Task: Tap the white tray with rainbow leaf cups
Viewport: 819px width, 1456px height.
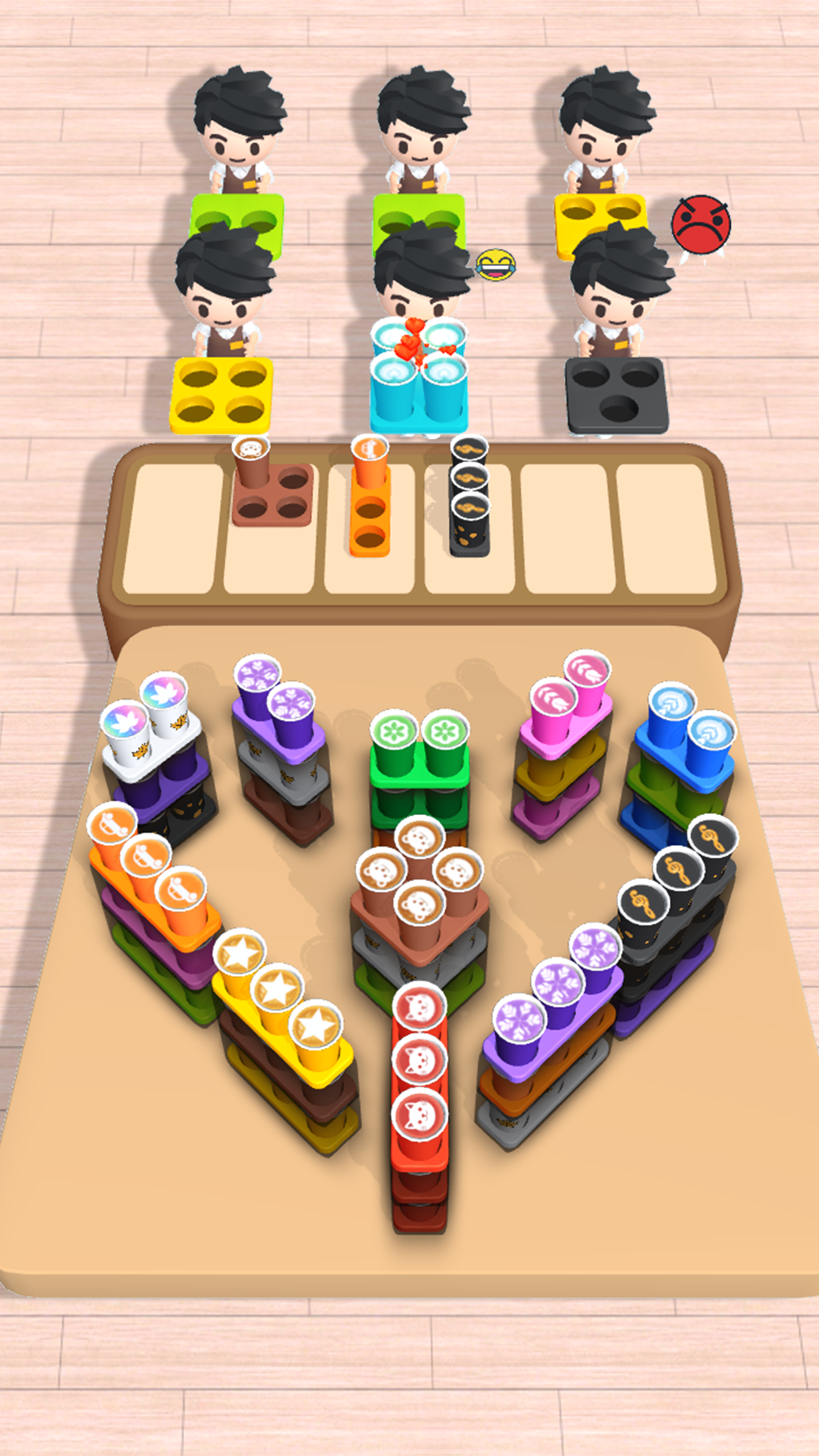Action: click(151, 728)
